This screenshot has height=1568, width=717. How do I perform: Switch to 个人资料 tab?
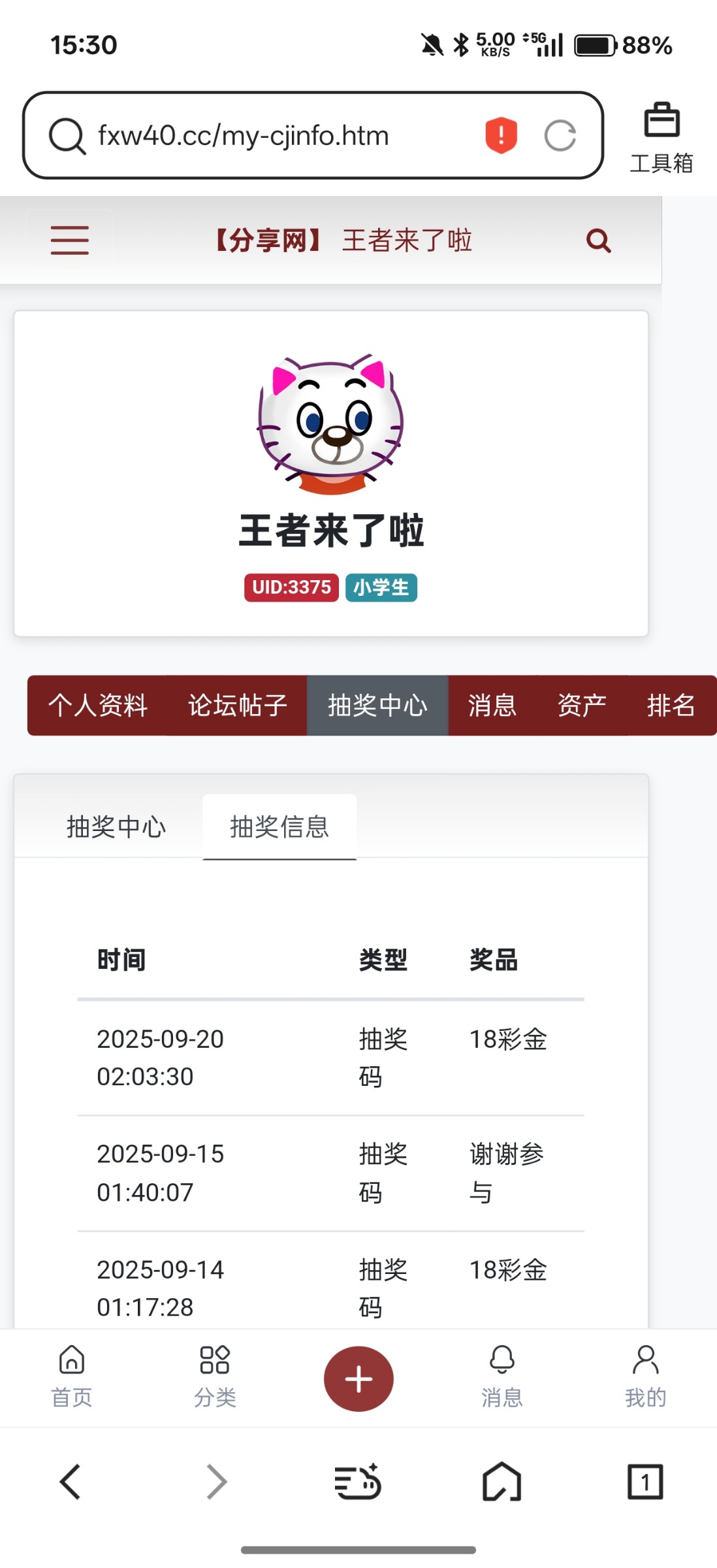point(98,706)
